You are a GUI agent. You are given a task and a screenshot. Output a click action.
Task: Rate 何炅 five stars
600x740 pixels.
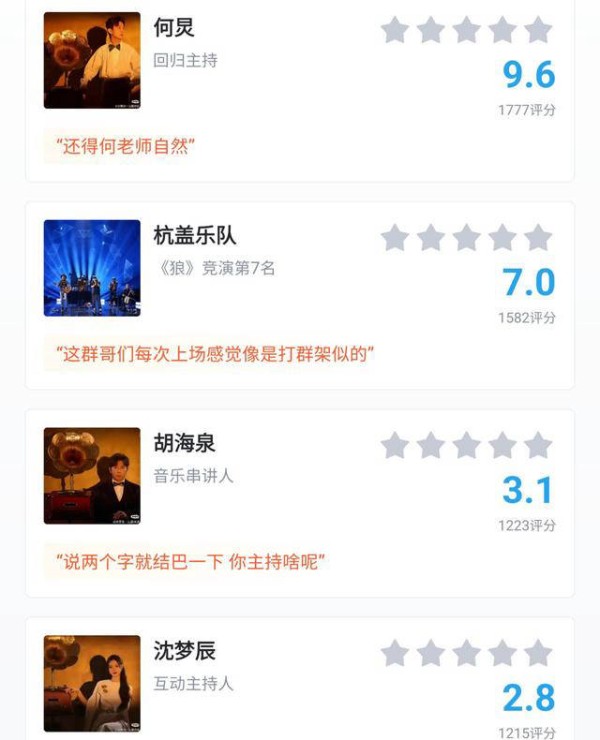pyautogui.click(x=538, y=30)
